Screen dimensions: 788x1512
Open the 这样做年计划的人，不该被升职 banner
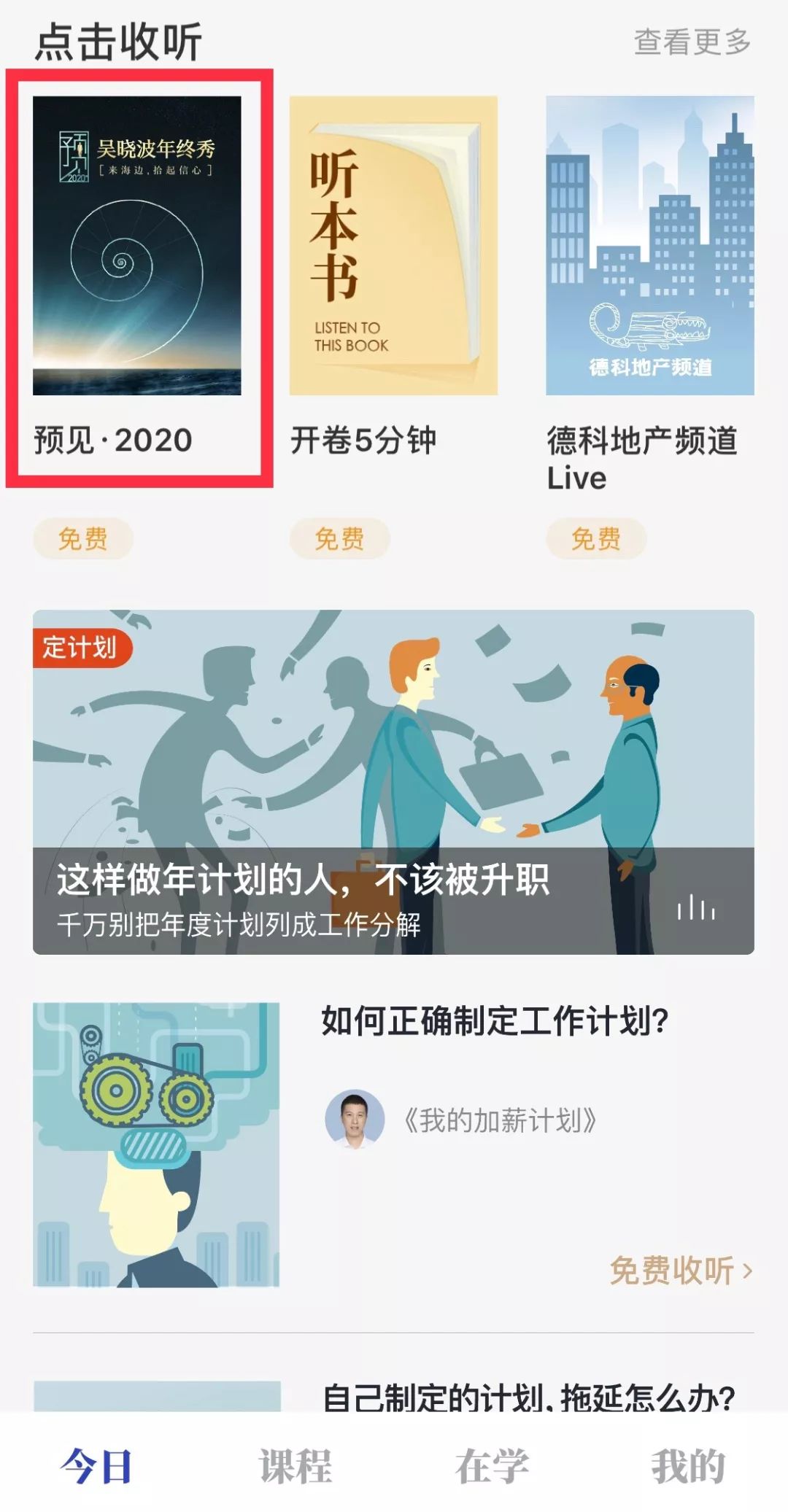393,782
